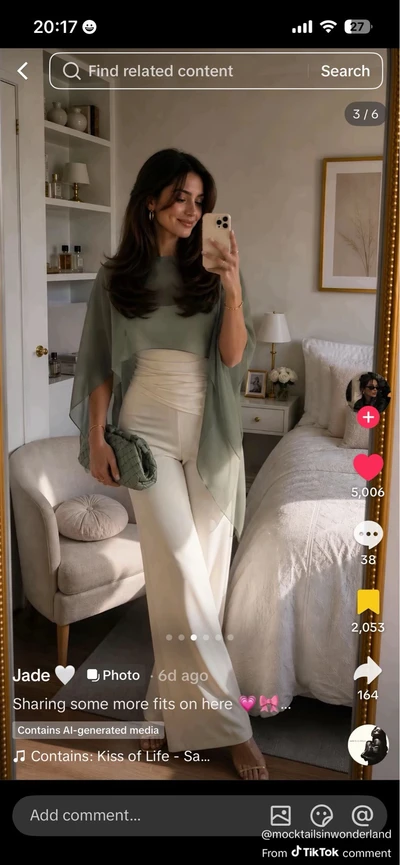Share the post using the arrow icon
Screen dimensions: 400x865
pos(368,670)
